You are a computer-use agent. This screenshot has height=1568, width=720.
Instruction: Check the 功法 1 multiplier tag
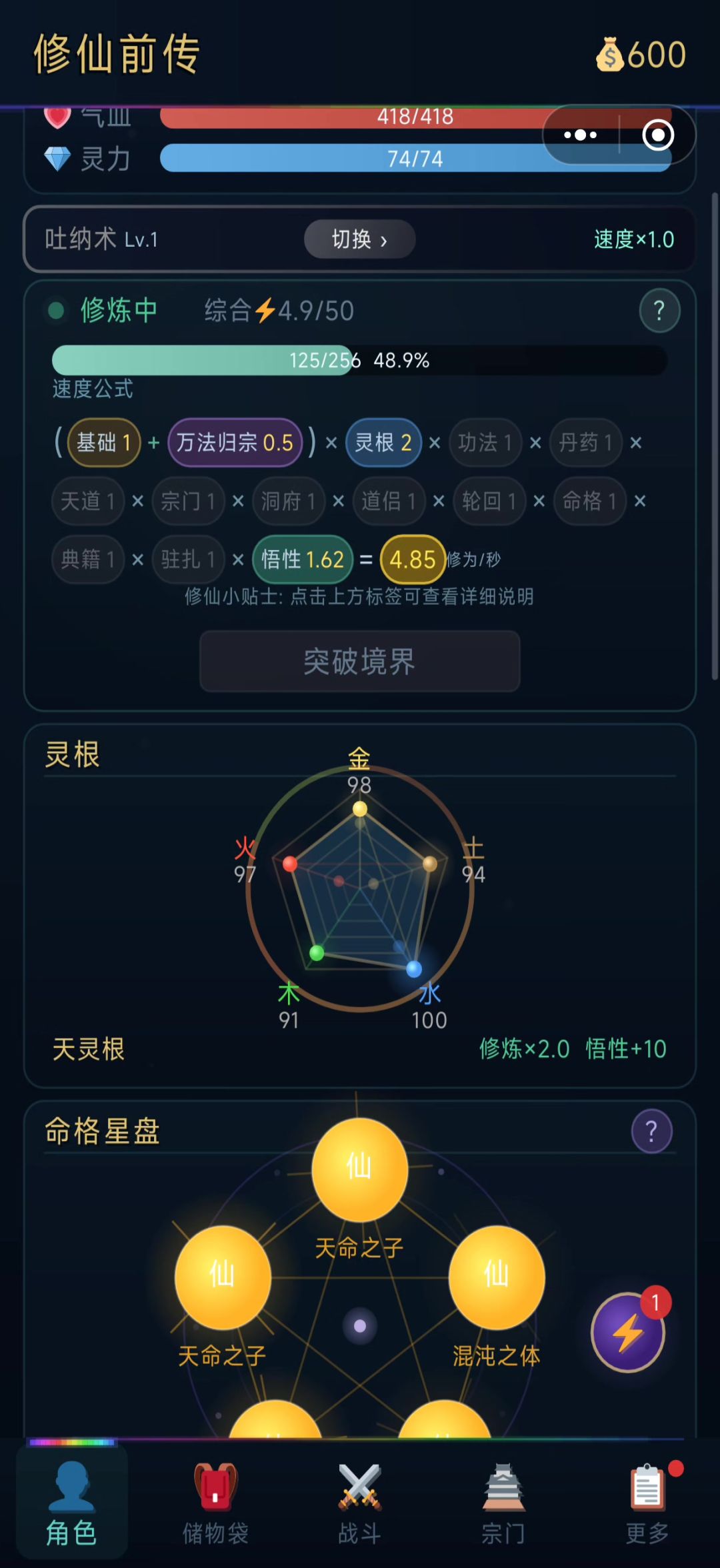click(485, 442)
